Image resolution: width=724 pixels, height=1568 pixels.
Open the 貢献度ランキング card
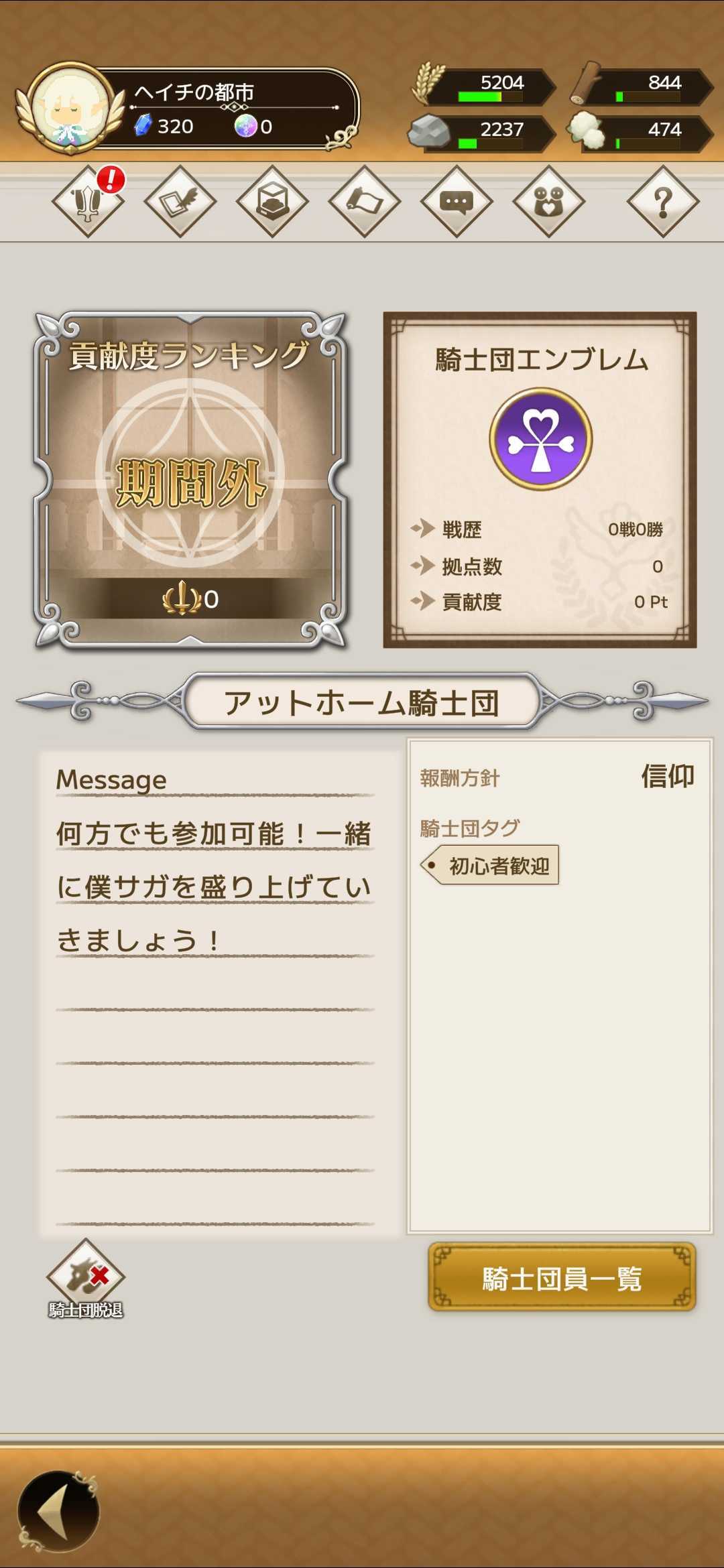click(x=190, y=479)
